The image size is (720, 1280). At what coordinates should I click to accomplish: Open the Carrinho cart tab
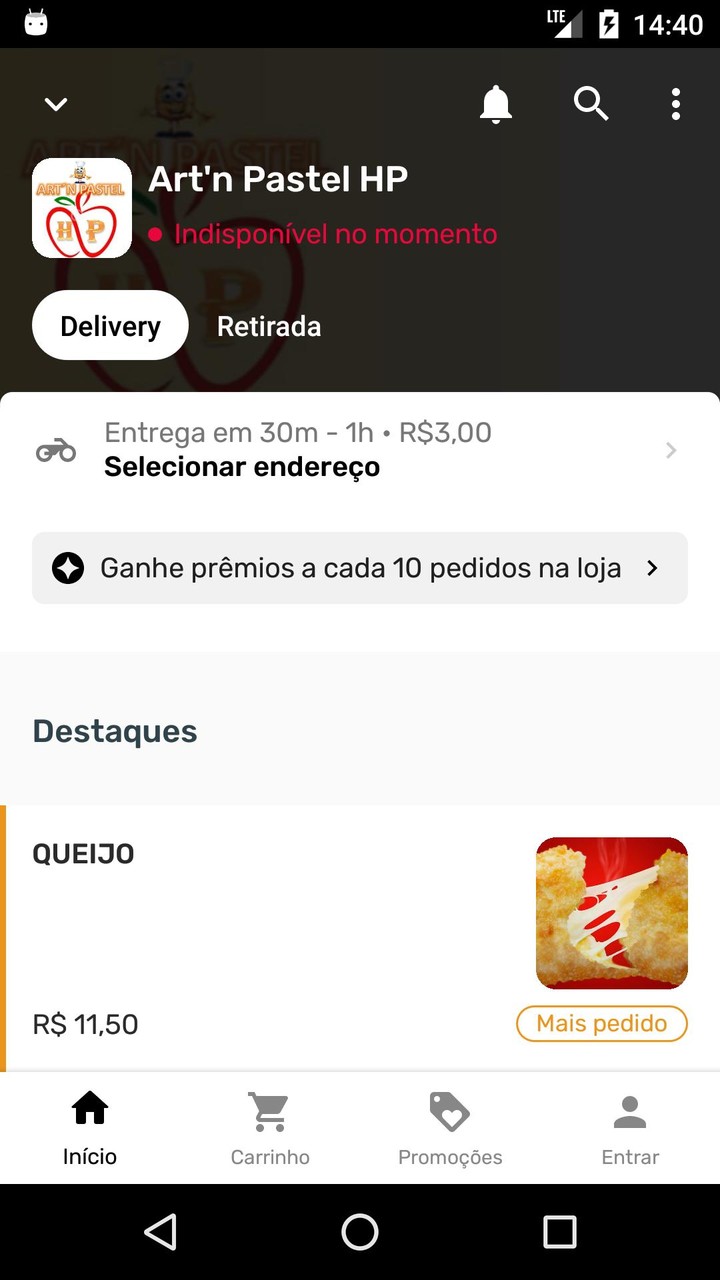tap(270, 1128)
